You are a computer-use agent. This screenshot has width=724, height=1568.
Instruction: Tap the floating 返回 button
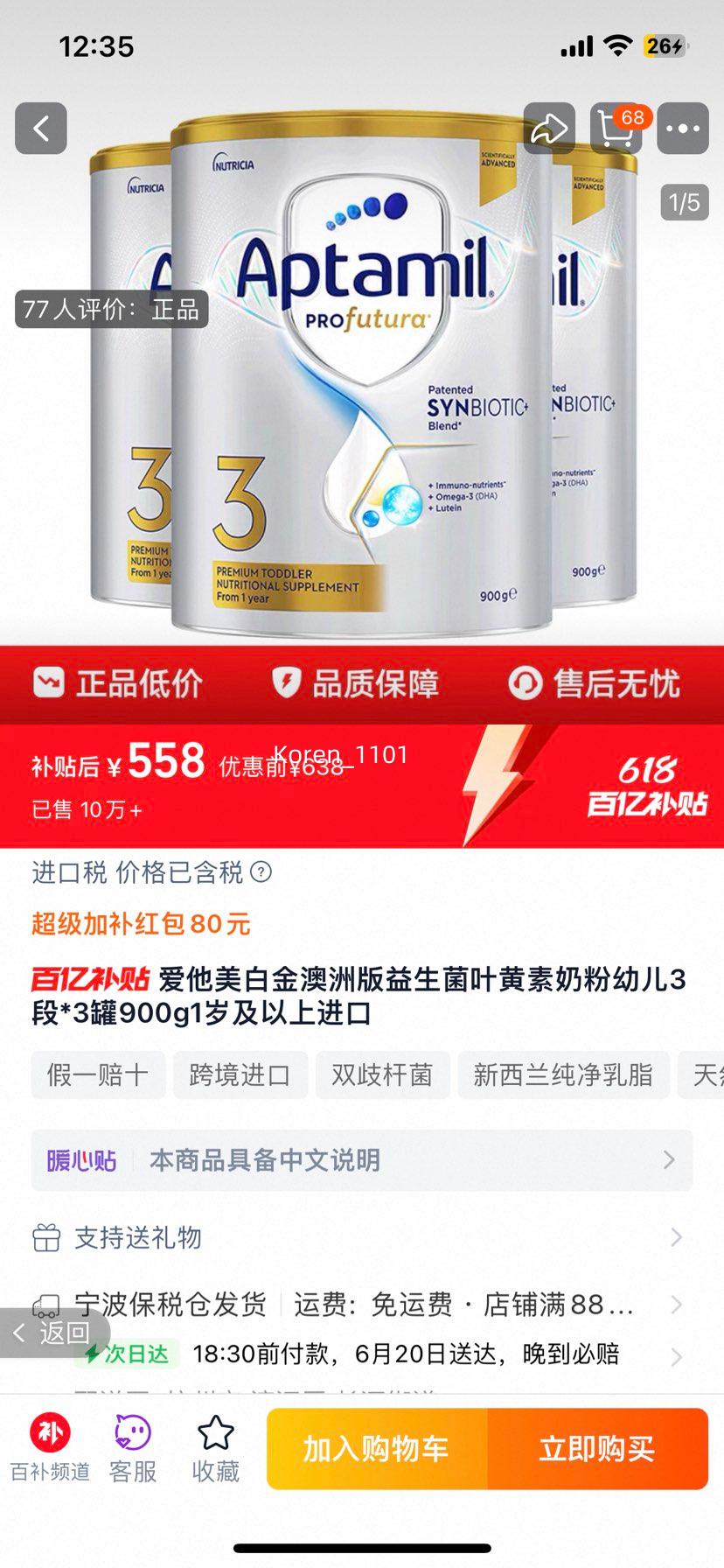pos(54,1333)
